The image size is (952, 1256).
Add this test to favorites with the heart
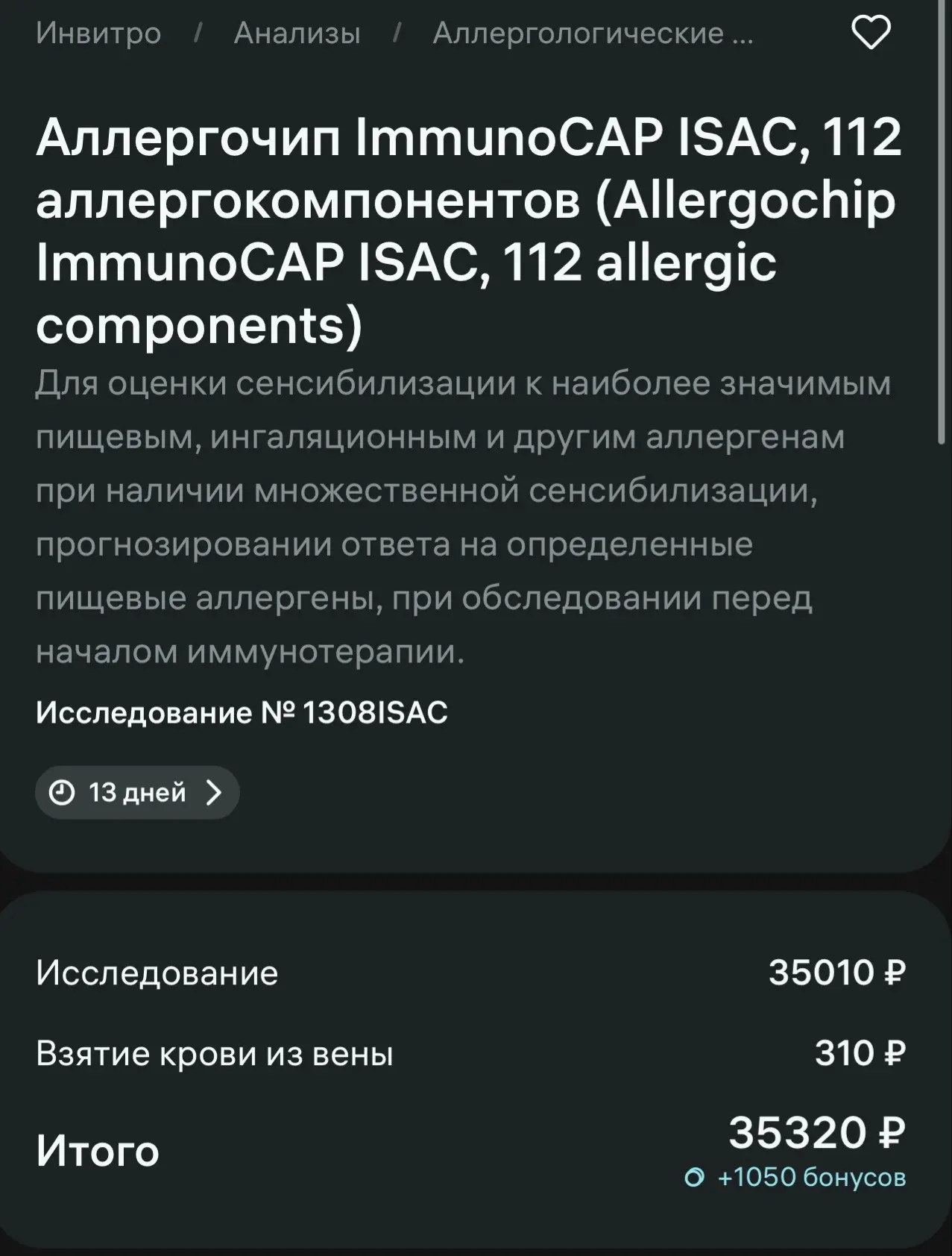pos(871,33)
